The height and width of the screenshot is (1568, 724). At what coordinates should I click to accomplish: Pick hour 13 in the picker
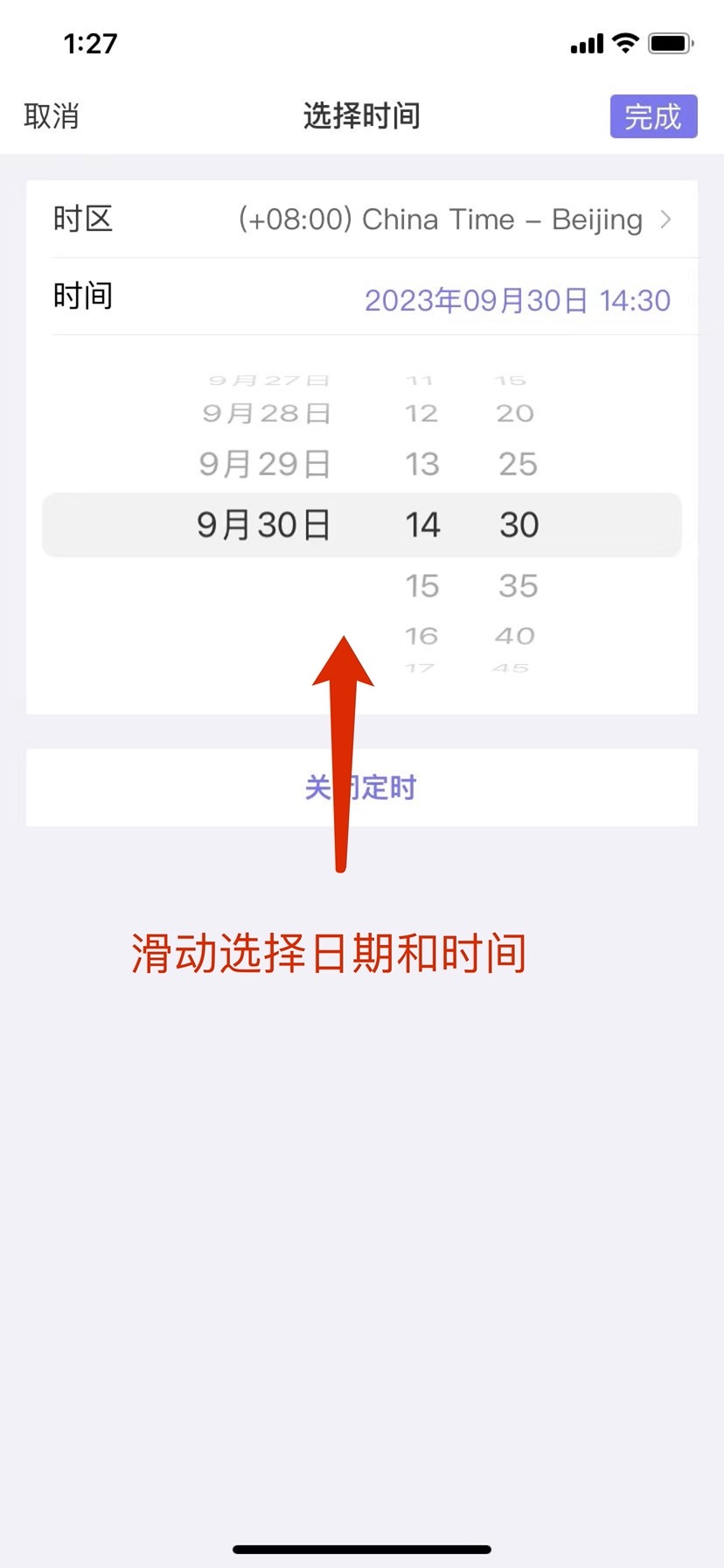click(x=421, y=464)
